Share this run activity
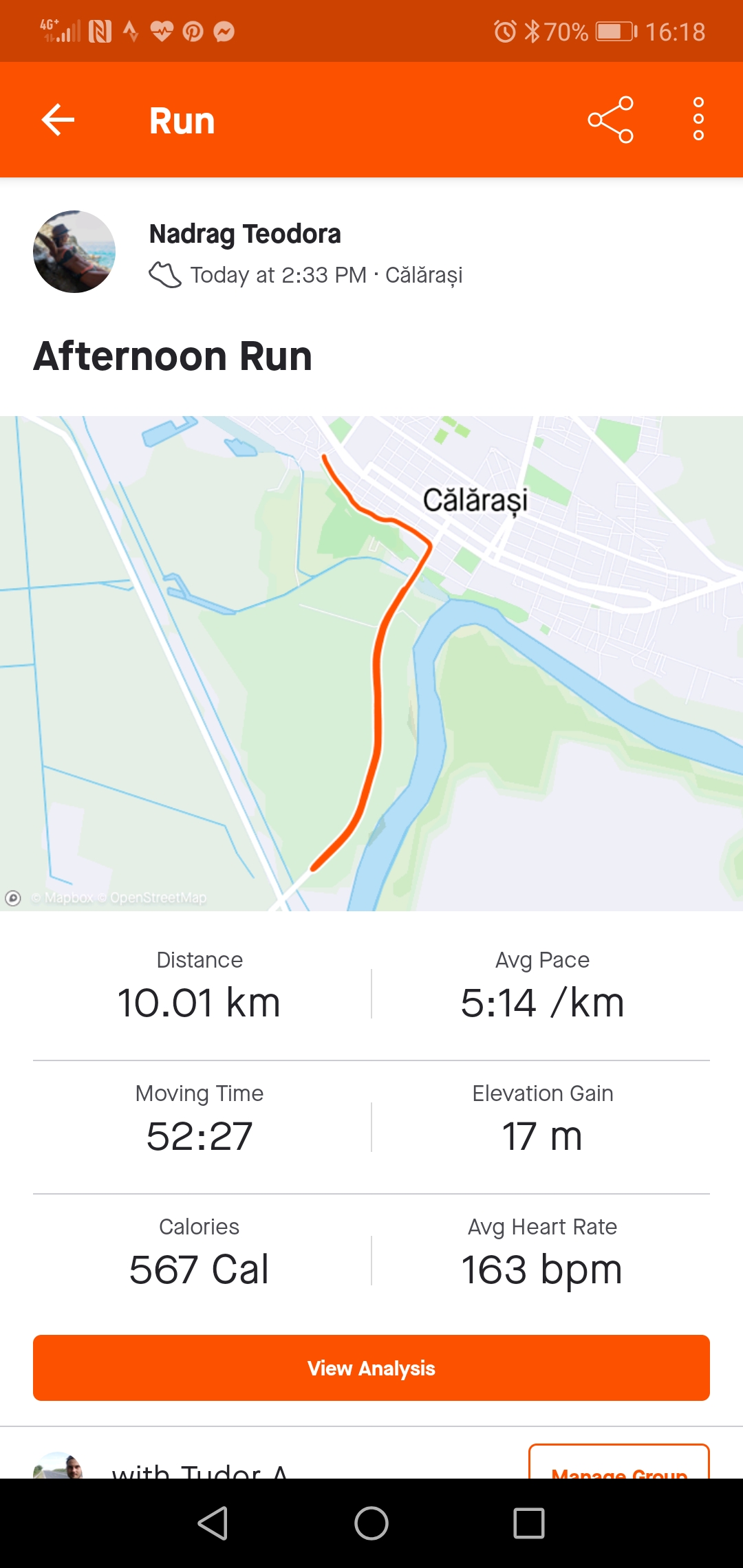This screenshot has height=1568, width=743. tap(610, 120)
